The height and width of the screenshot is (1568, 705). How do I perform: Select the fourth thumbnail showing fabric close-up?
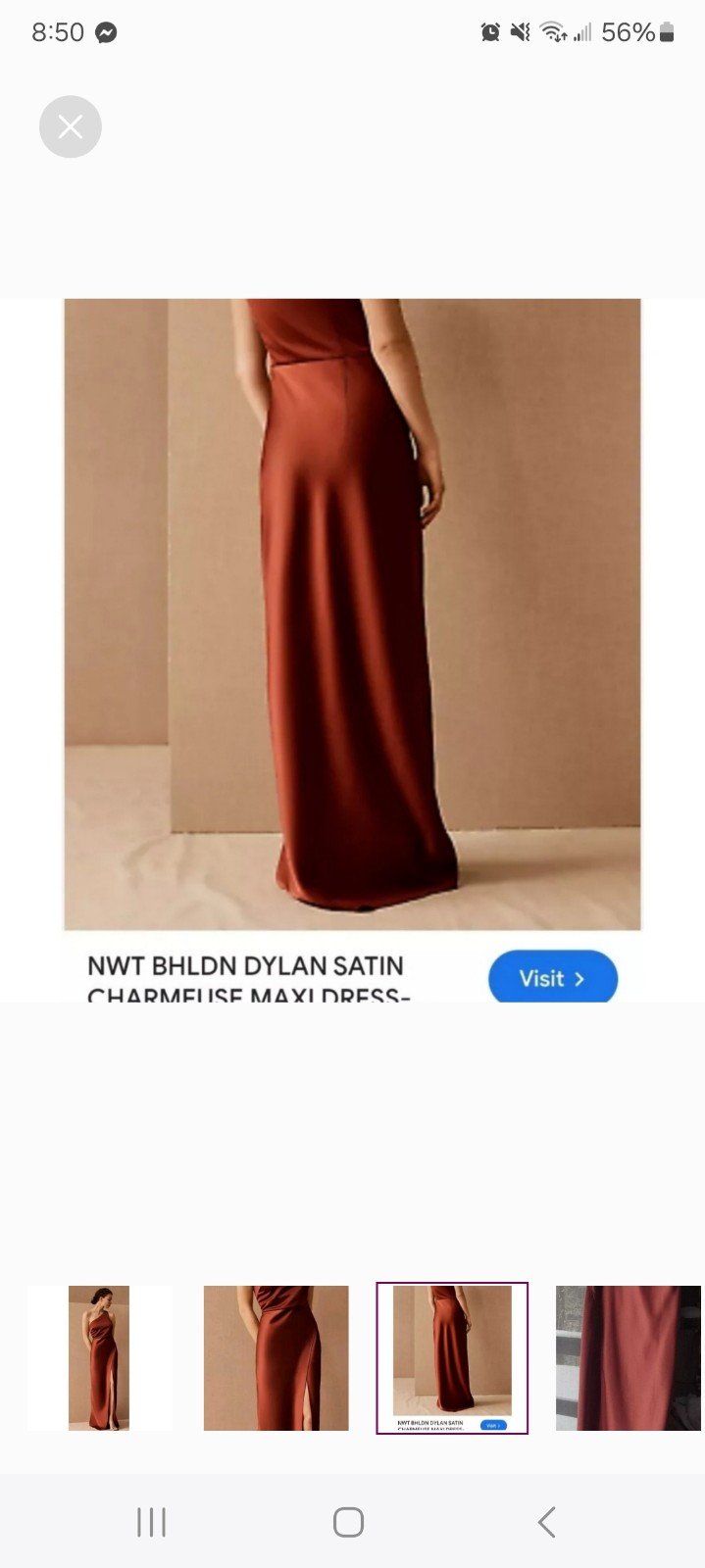pyautogui.click(x=629, y=1358)
